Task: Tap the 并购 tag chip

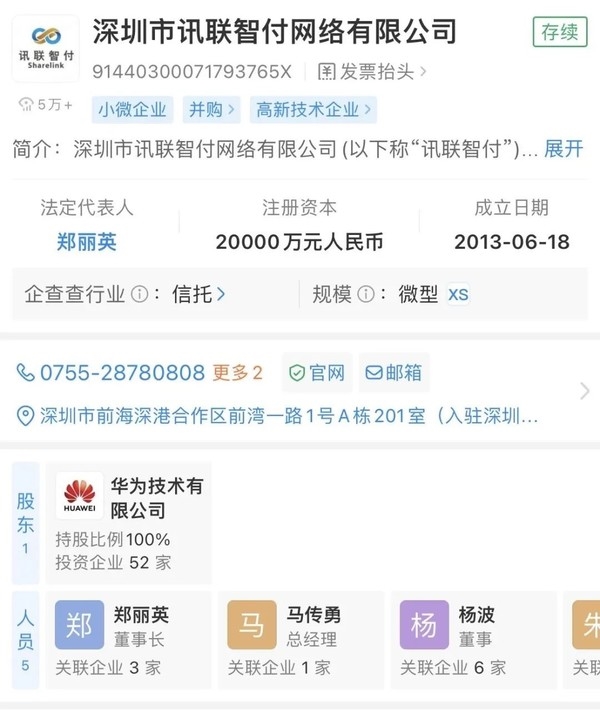Action: (211, 109)
